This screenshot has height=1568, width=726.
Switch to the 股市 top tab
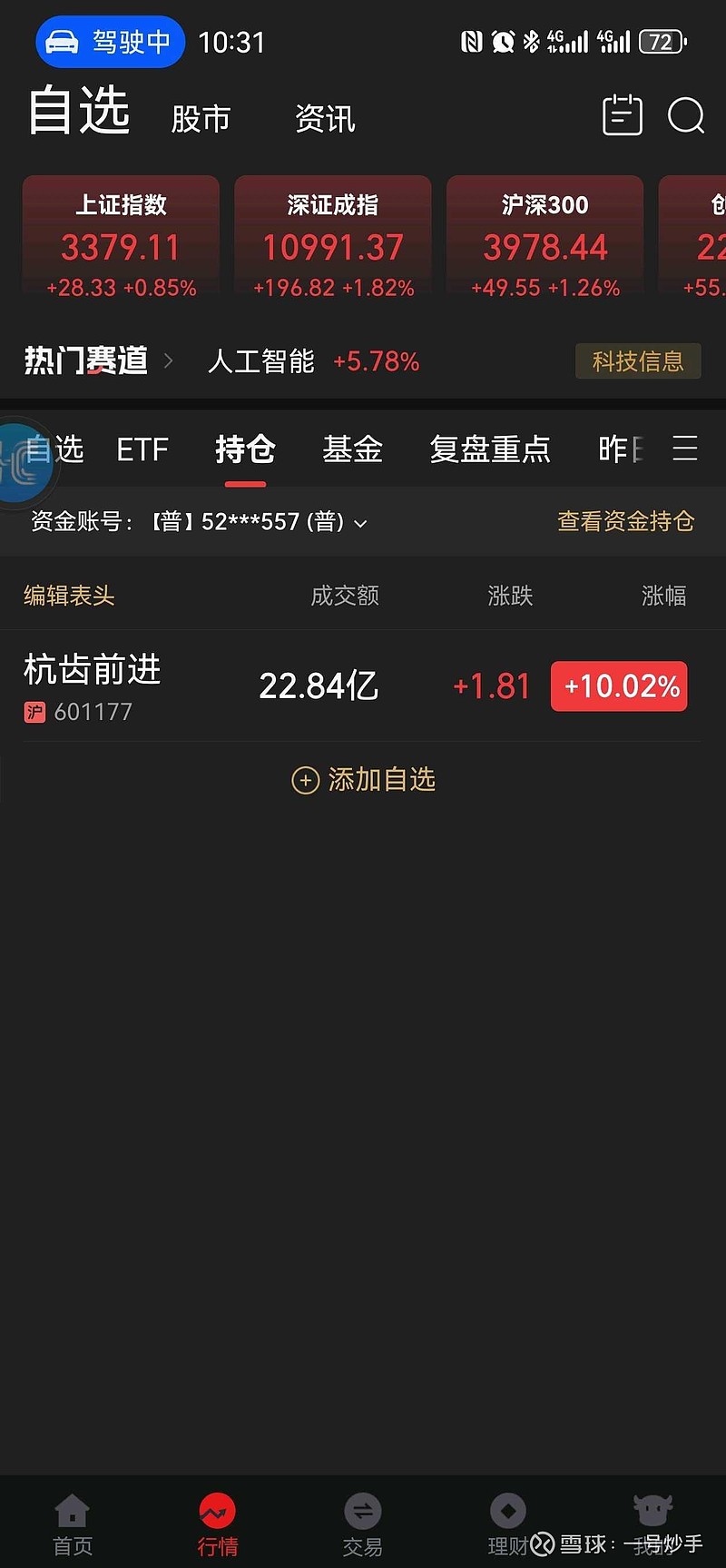tap(201, 119)
